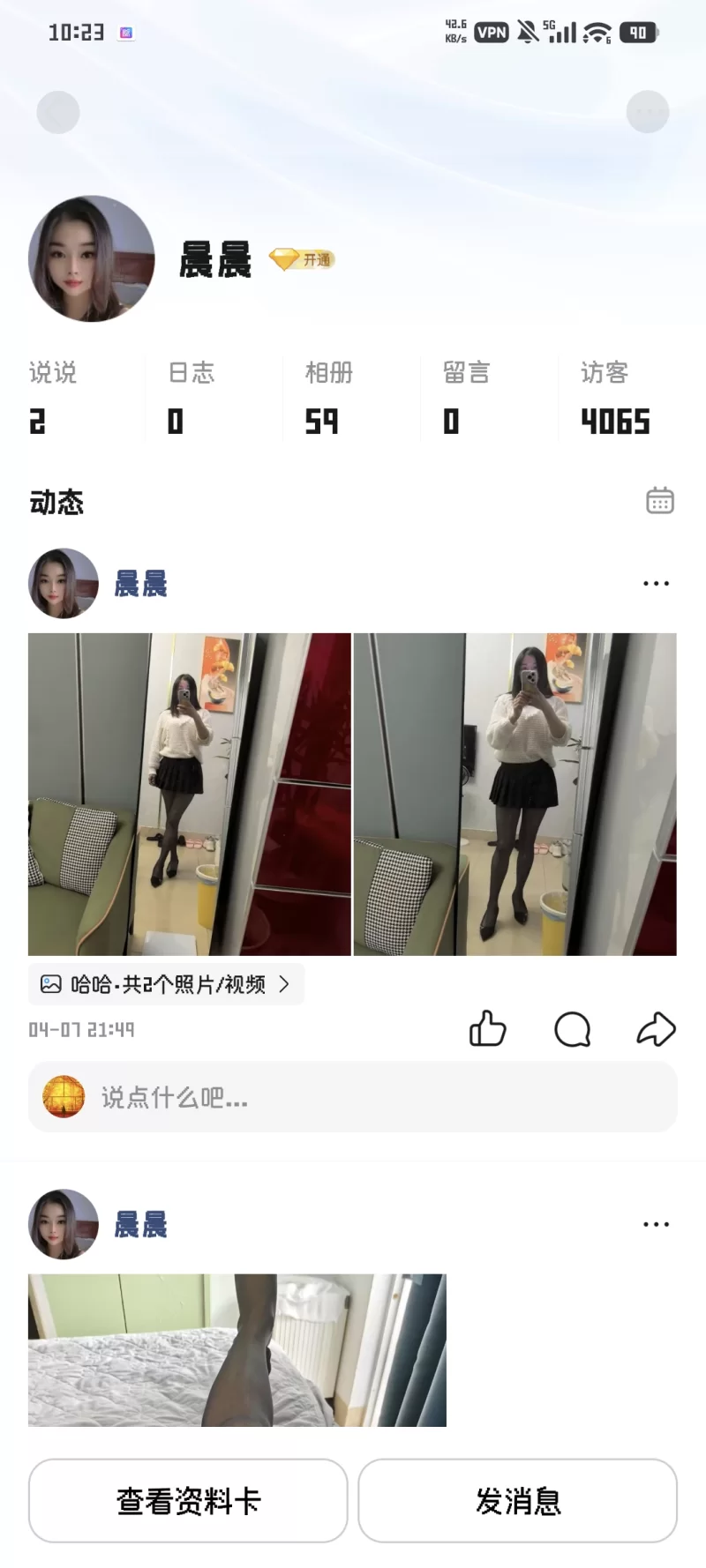Image resolution: width=706 pixels, height=1568 pixels.
Task: Open the calendar icon beside 动态
Action: point(659,501)
